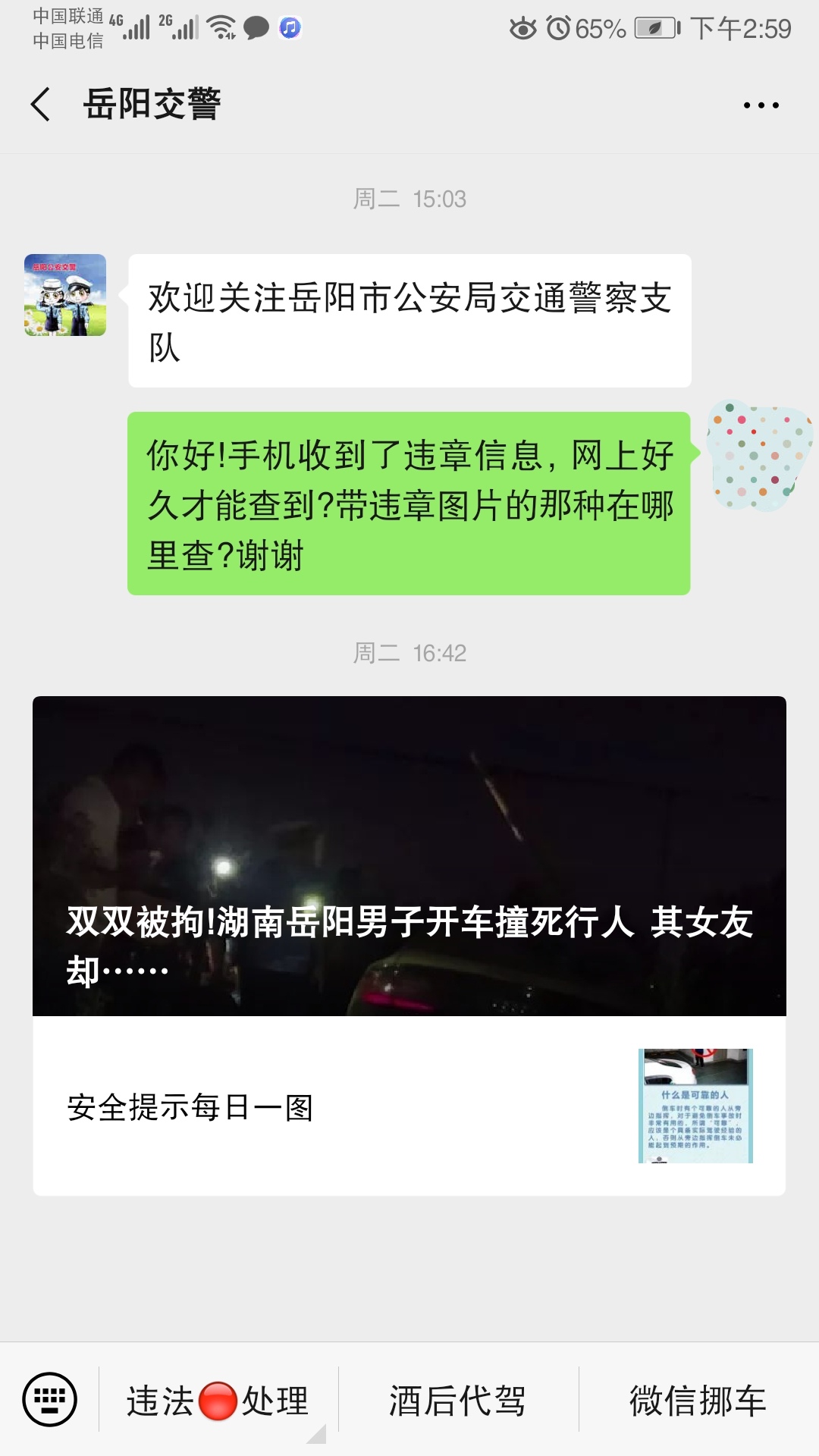Image resolution: width=819 pixels, height=1456 pixels.
Task: Open the three-dot more options menu
Action: [761, 105]
